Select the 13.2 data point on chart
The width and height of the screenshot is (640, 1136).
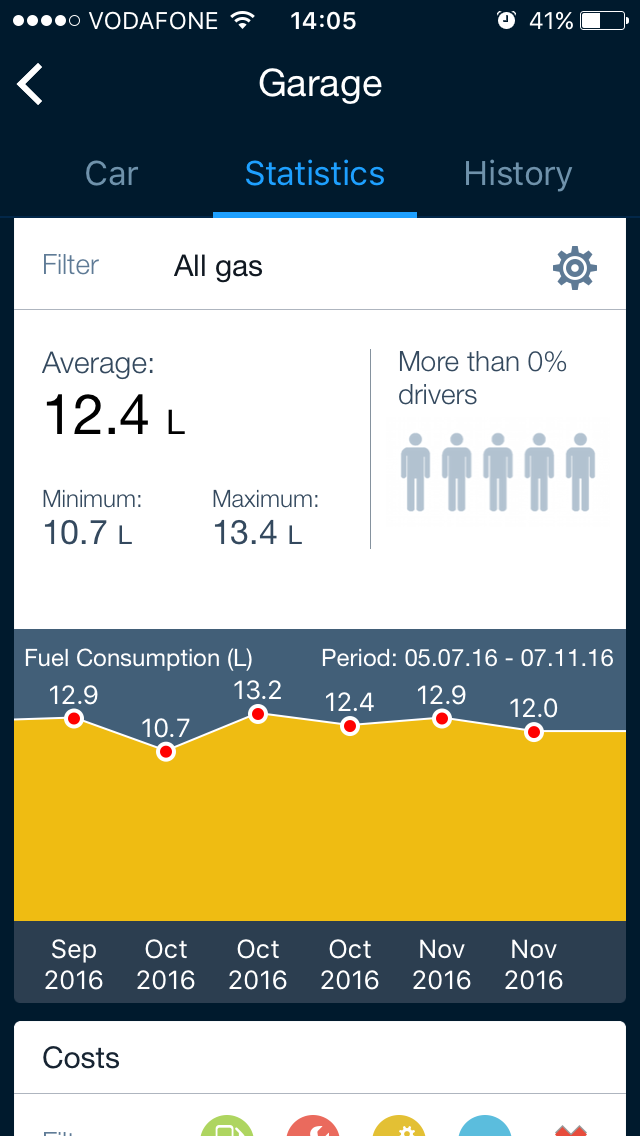[x=257, y=714]
